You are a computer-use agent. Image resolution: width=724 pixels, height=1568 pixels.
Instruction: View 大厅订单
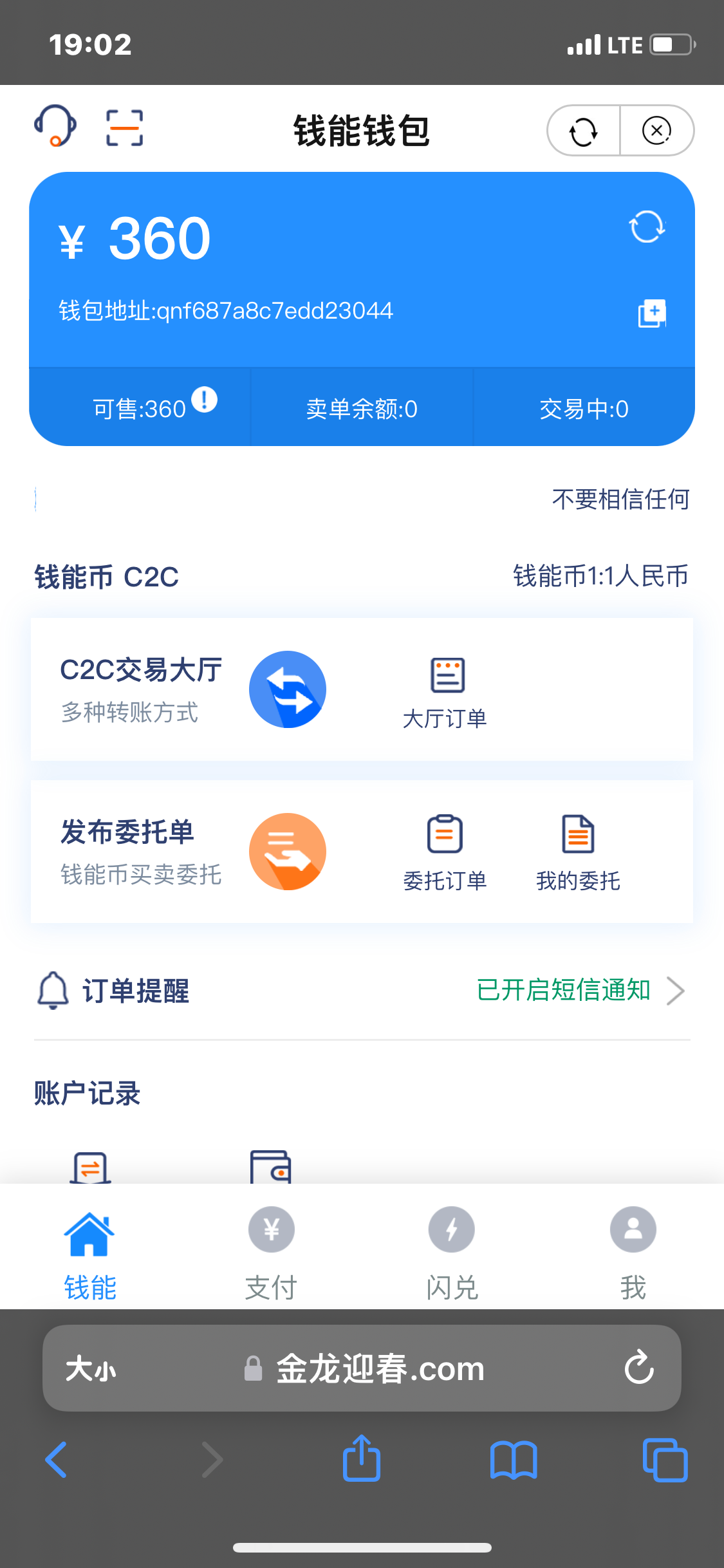click(x=445, y=693)
